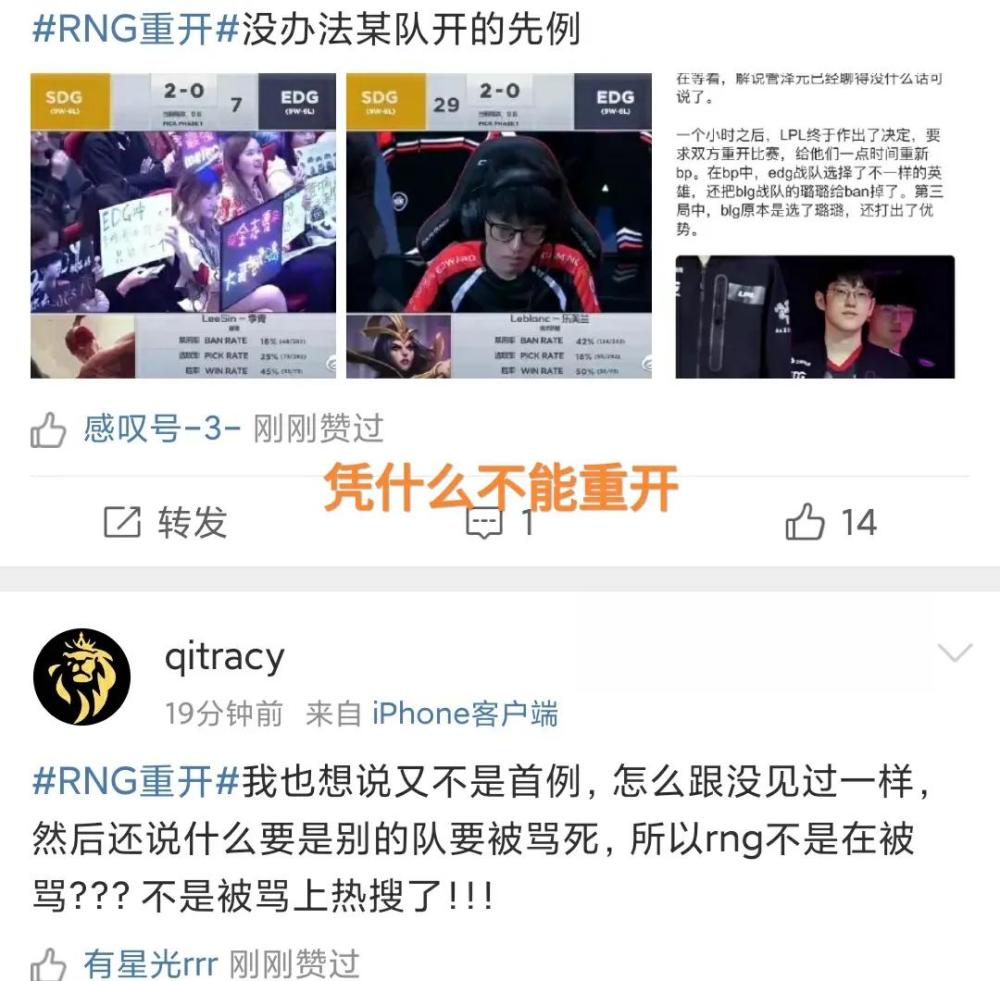Open the third image with LPL text
1000x981 pixels.
815,225
